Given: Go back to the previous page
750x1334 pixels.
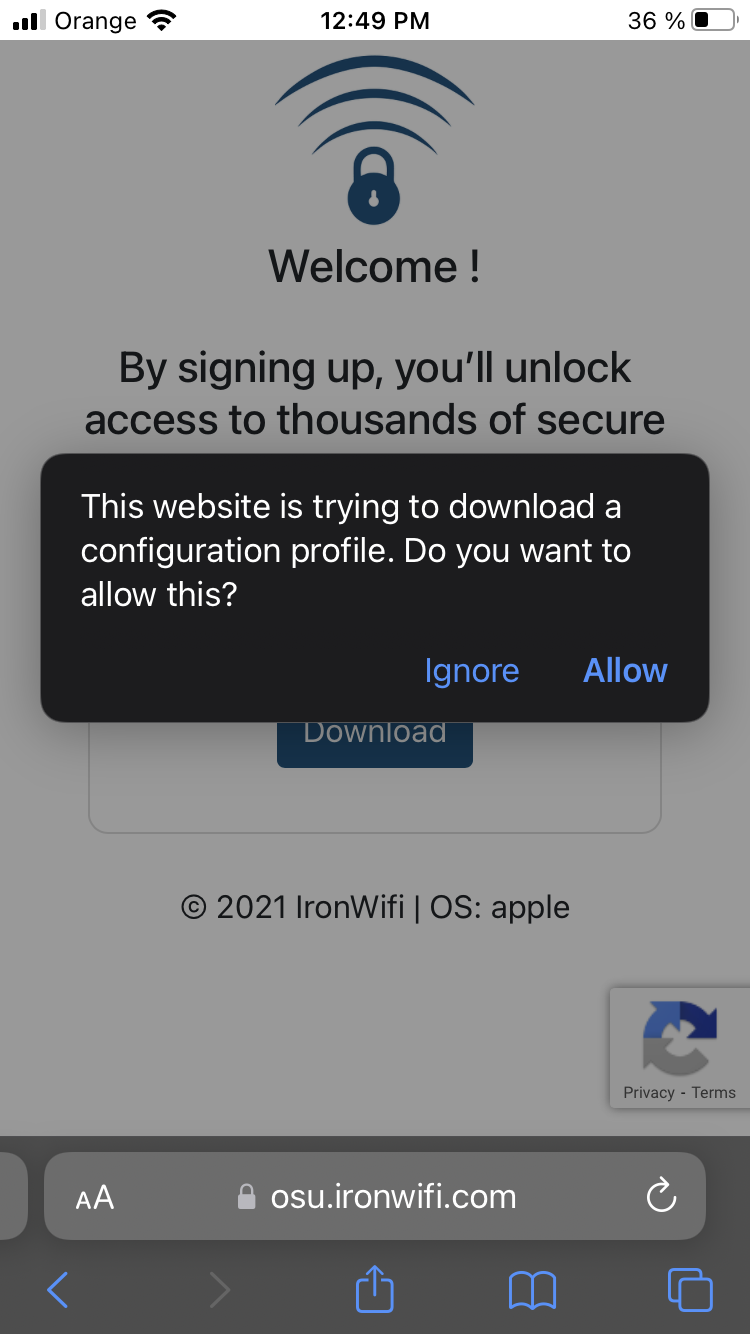Looking at the screenshot, I should tap(58, 1290).
